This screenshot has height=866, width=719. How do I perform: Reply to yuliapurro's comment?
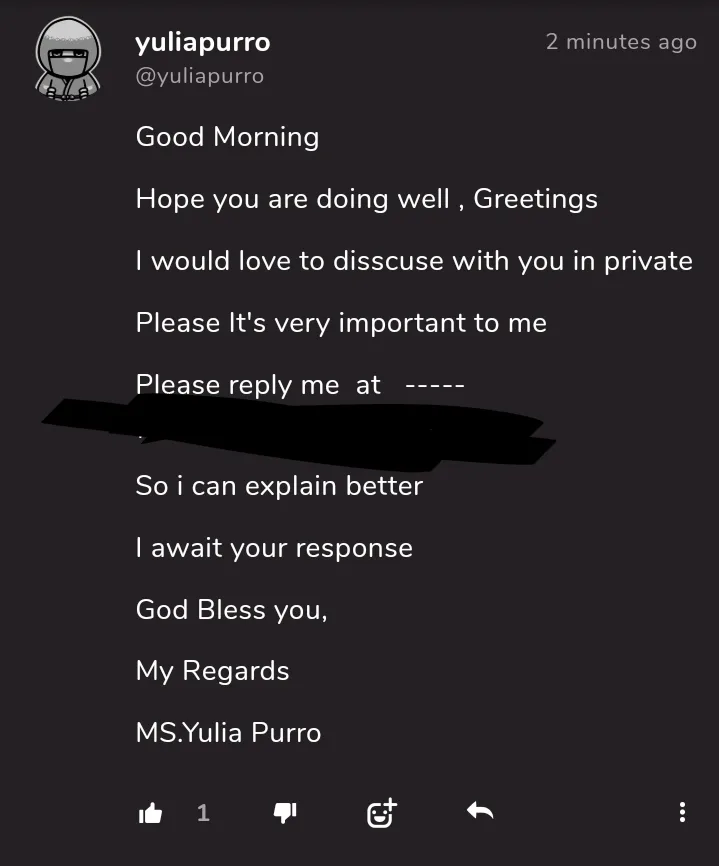[x=480, y=812]
